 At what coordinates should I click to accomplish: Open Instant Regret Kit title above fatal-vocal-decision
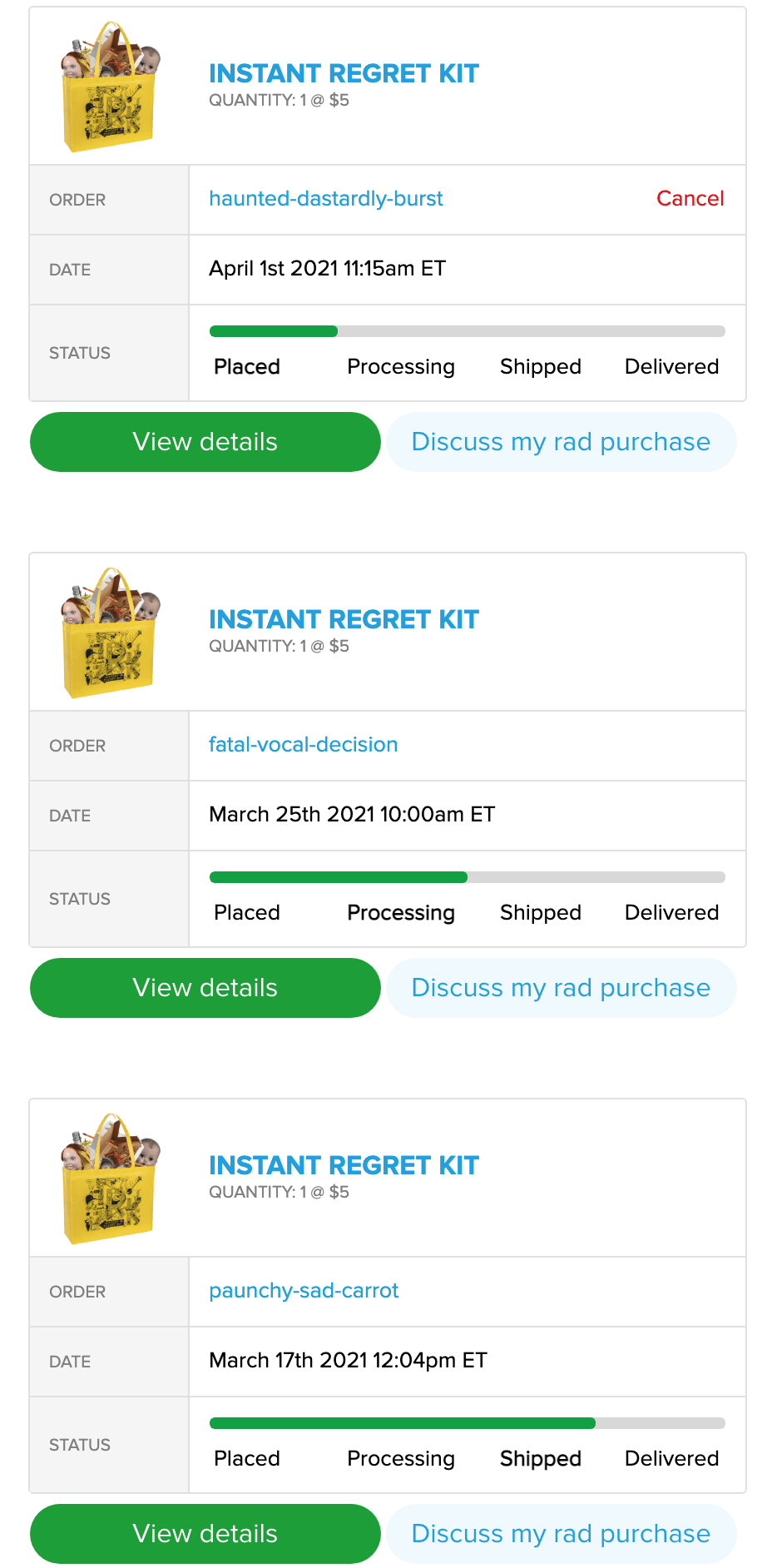coord(344,620)
